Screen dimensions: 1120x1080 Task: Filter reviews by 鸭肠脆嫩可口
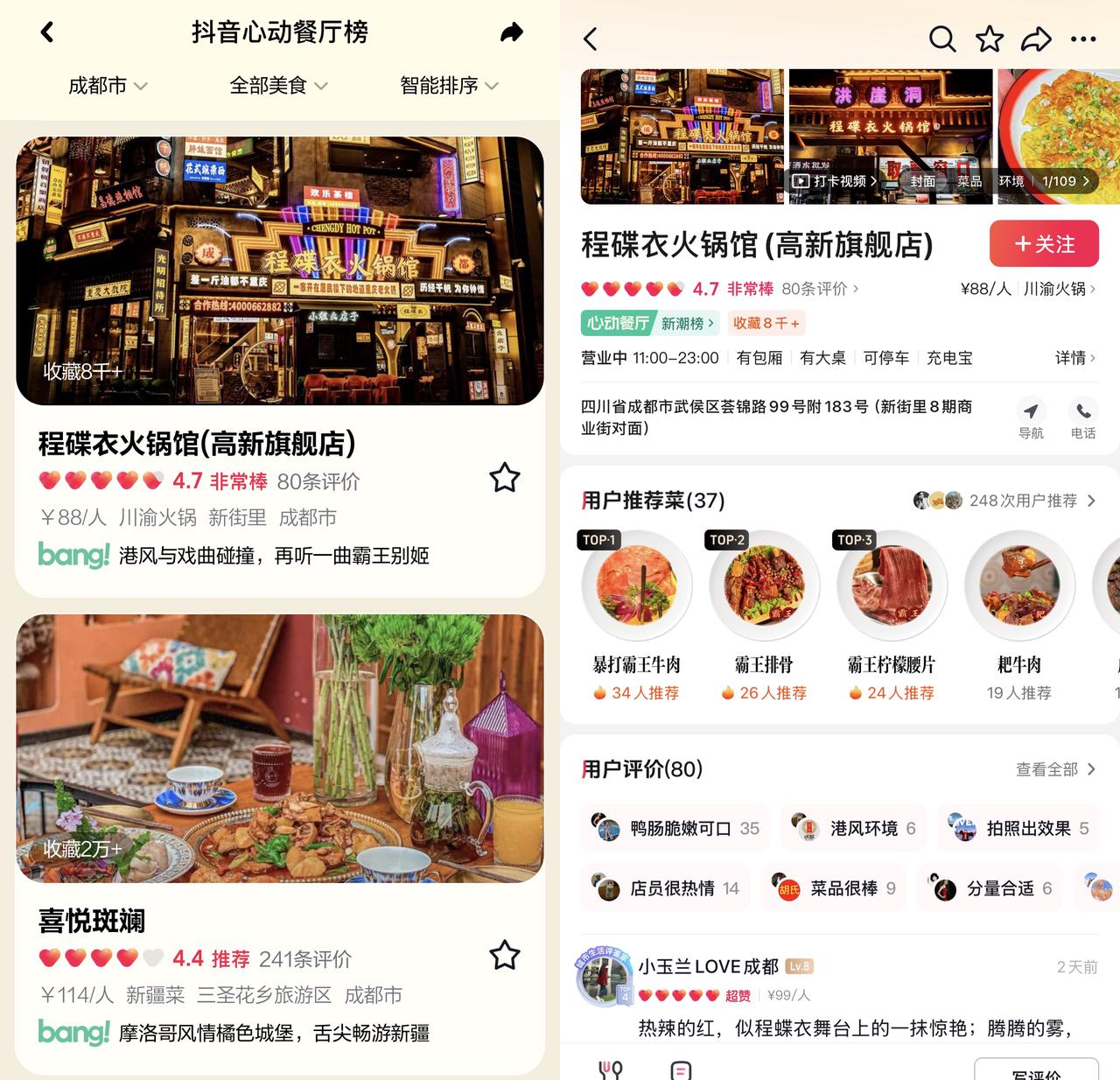675,828
